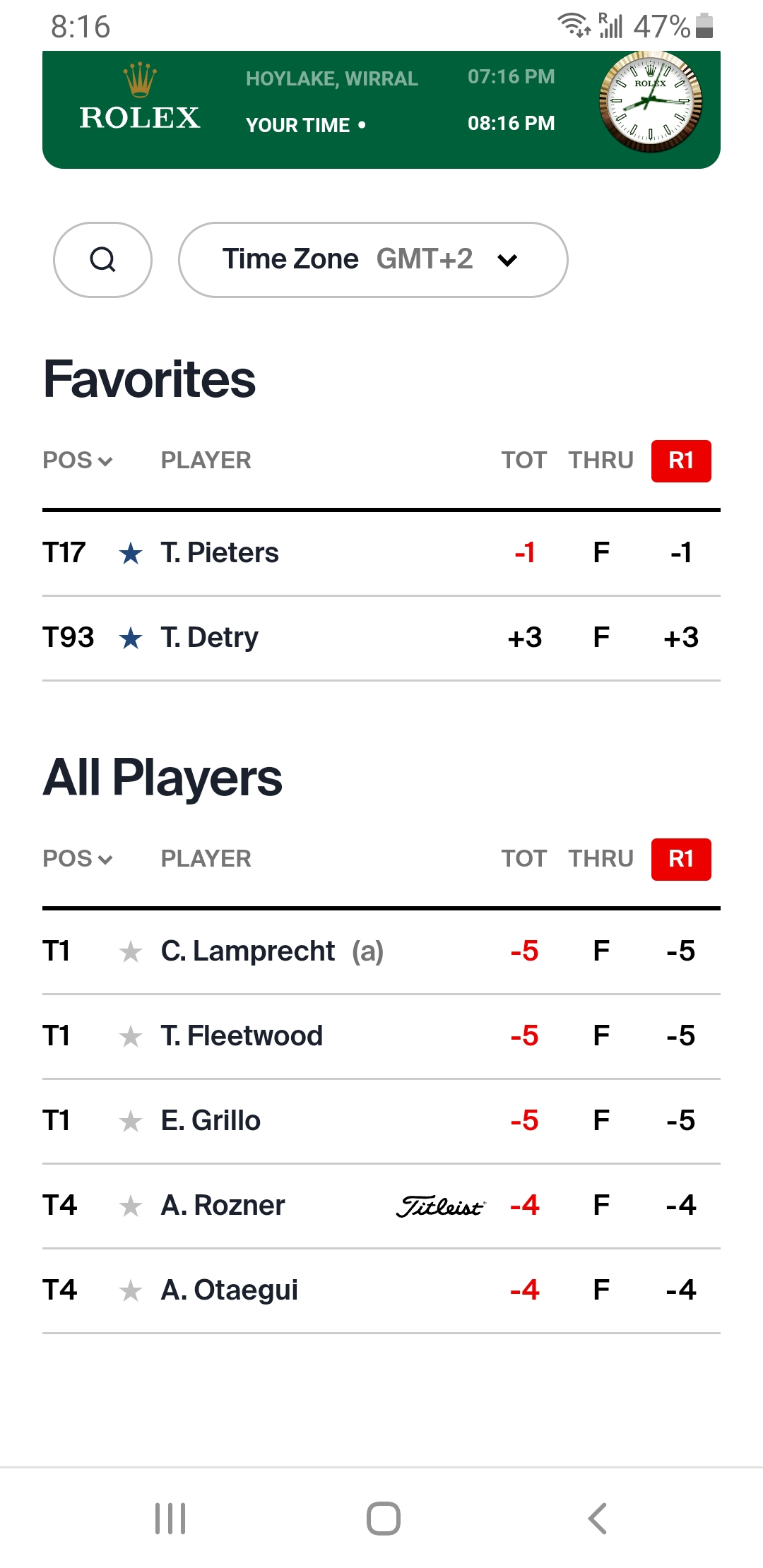Open the Rolex time banner
Viewport: 763px width, 1568px height.
381,109
